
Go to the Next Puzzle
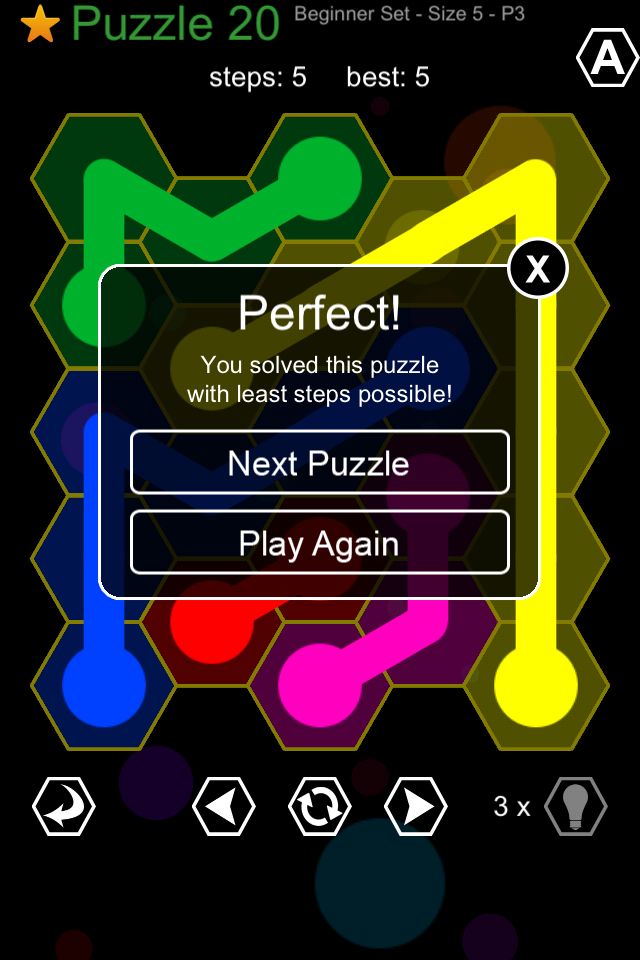click(x=319, y=463)
